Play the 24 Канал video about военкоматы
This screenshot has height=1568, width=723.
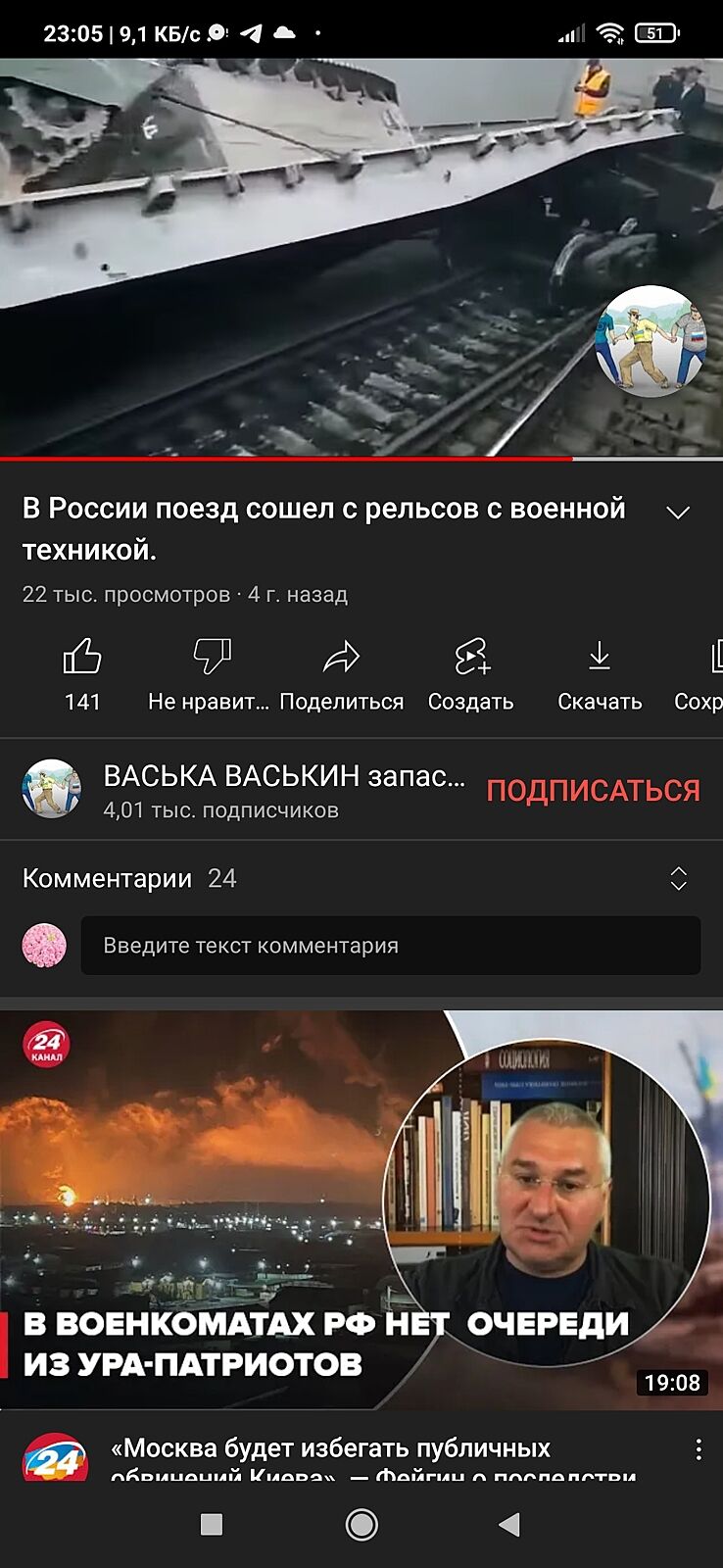[x=361, y=1209]
